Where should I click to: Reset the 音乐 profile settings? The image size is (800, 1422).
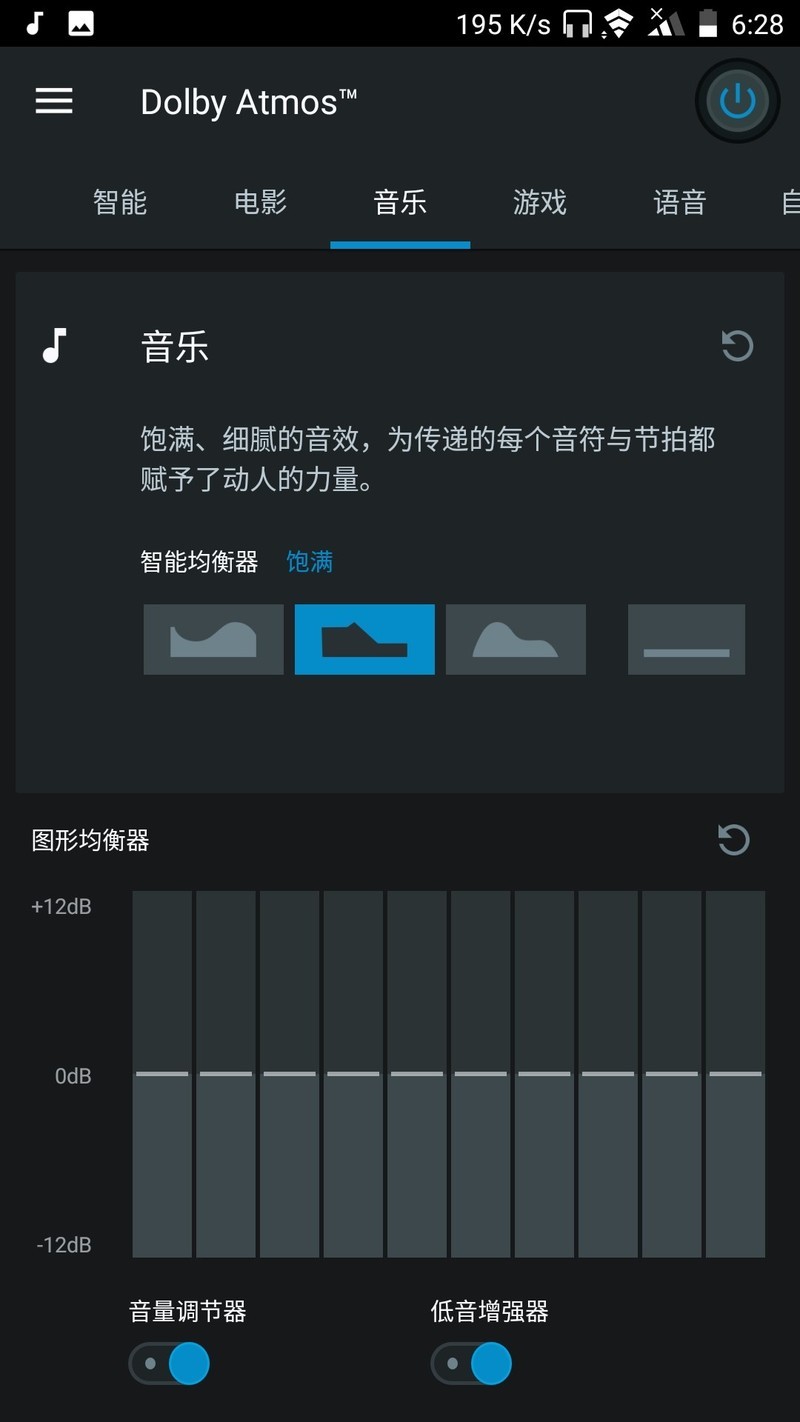[737, 347]
